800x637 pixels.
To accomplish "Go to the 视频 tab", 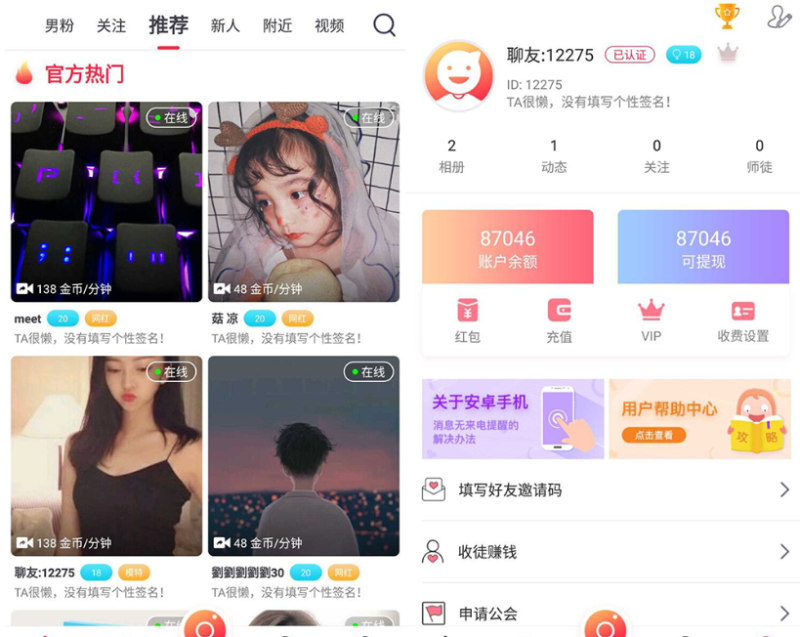I will 329,26.
